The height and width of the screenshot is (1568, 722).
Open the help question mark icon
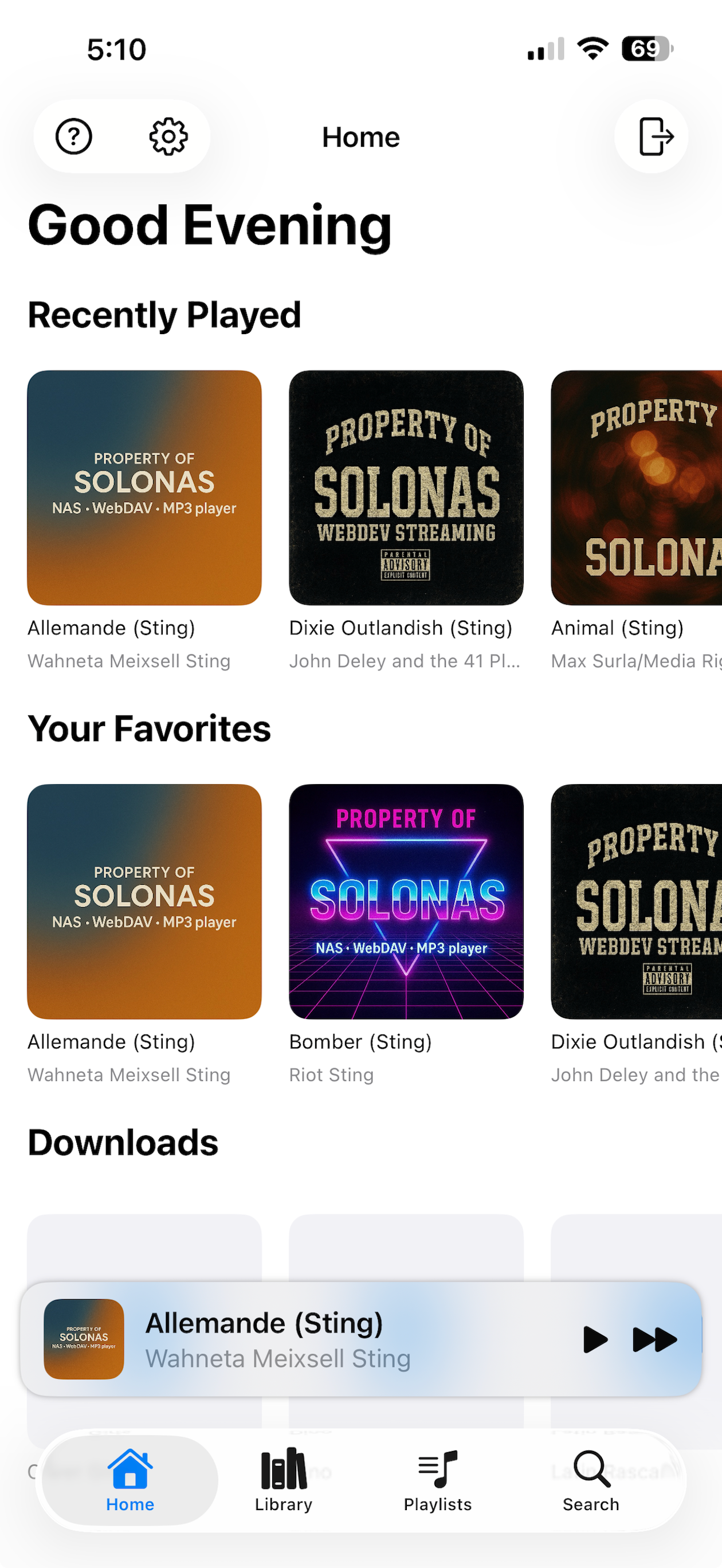click(74, 136)
